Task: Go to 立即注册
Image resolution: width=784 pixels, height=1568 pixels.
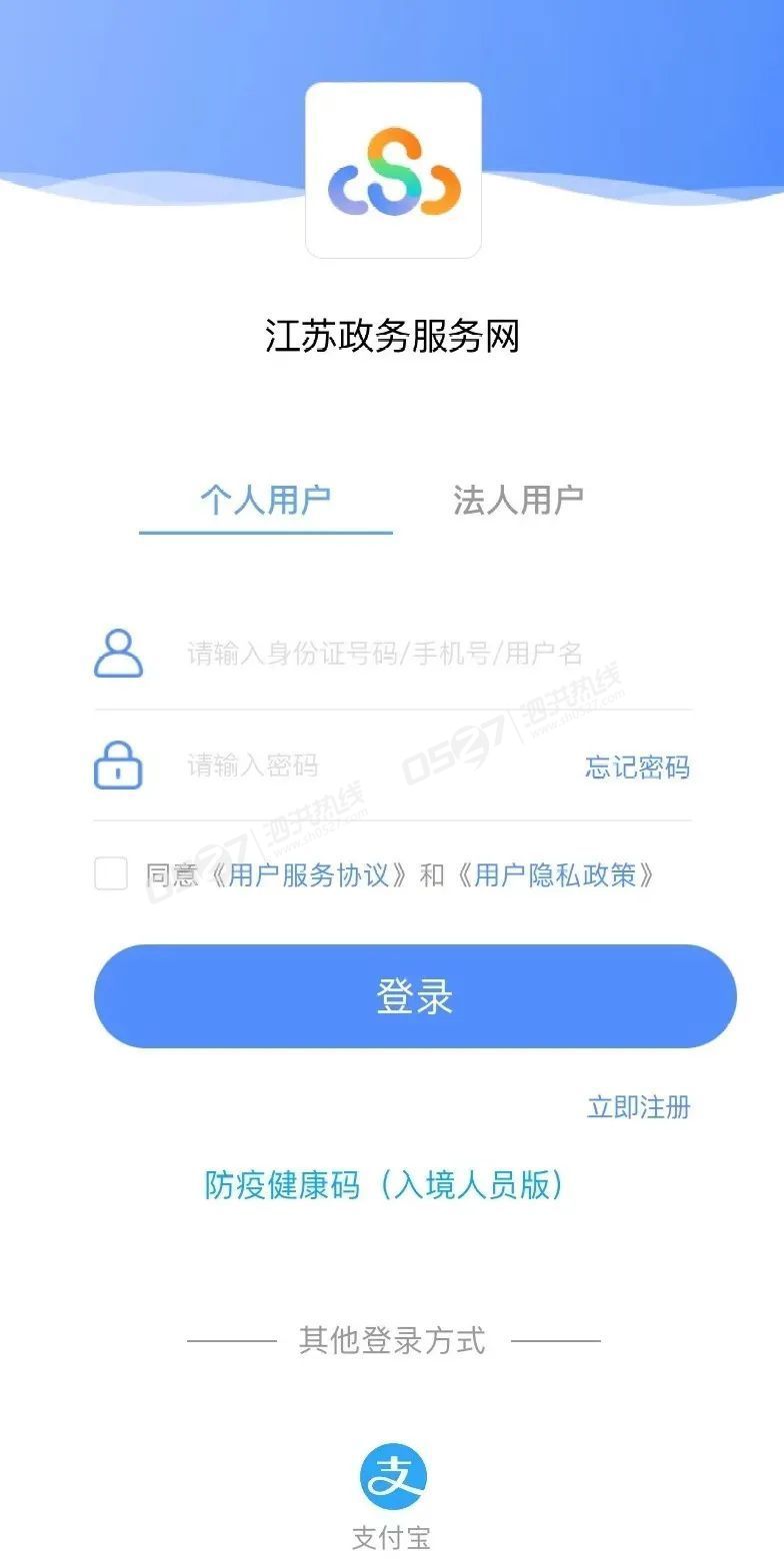Action: point(638,1107)
